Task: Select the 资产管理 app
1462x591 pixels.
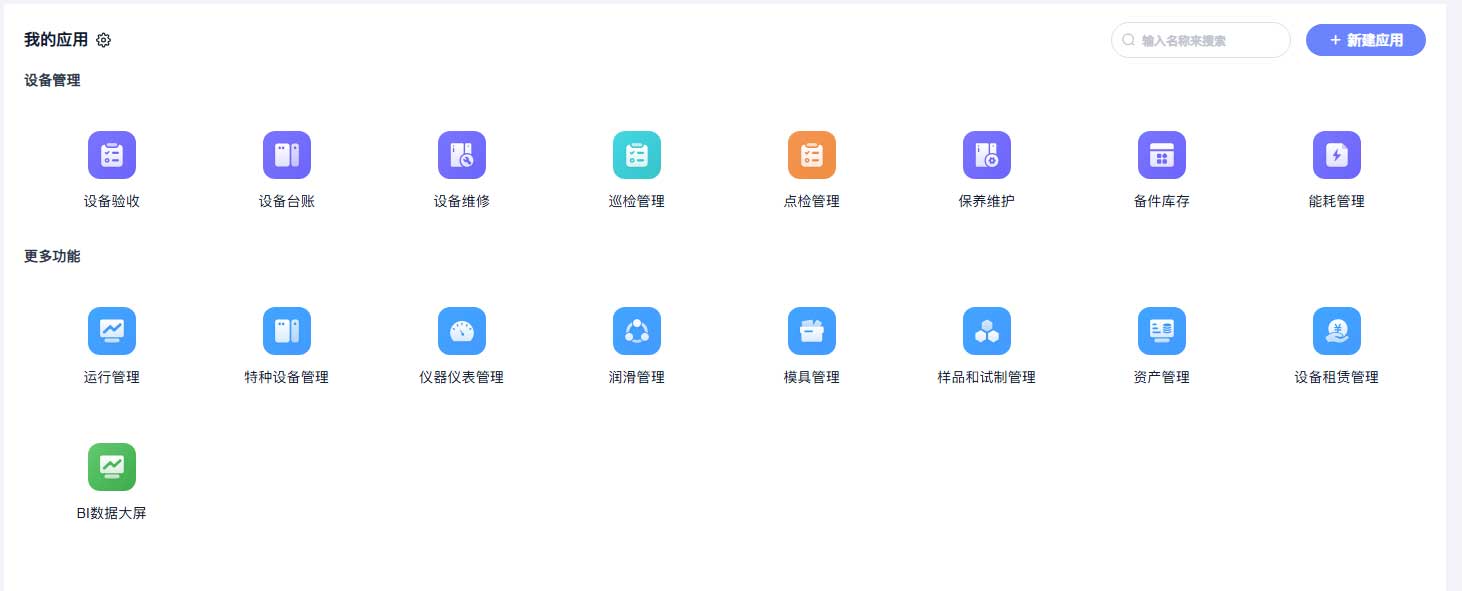Action: (x=1162, y=332)
